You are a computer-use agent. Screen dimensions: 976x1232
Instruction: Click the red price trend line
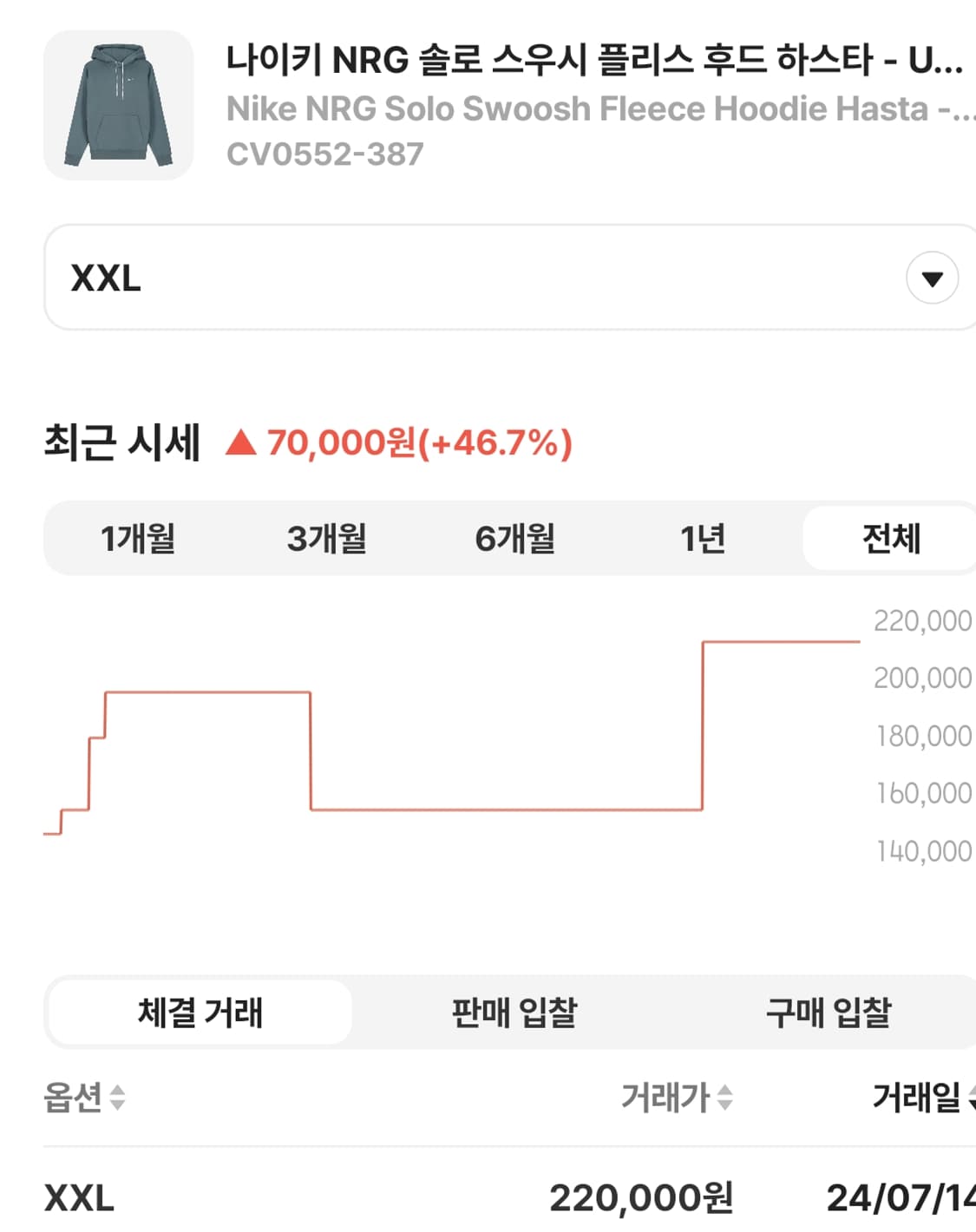click(503, 809)
